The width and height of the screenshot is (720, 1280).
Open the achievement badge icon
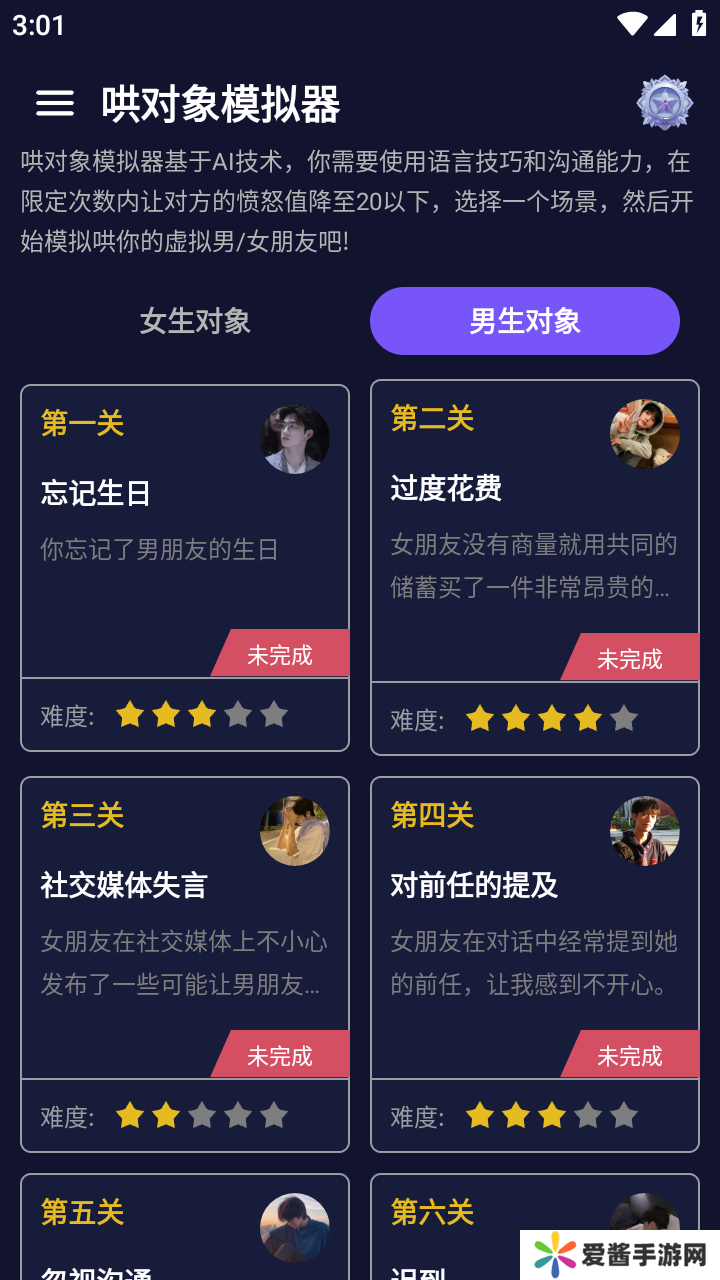(665, 103)
